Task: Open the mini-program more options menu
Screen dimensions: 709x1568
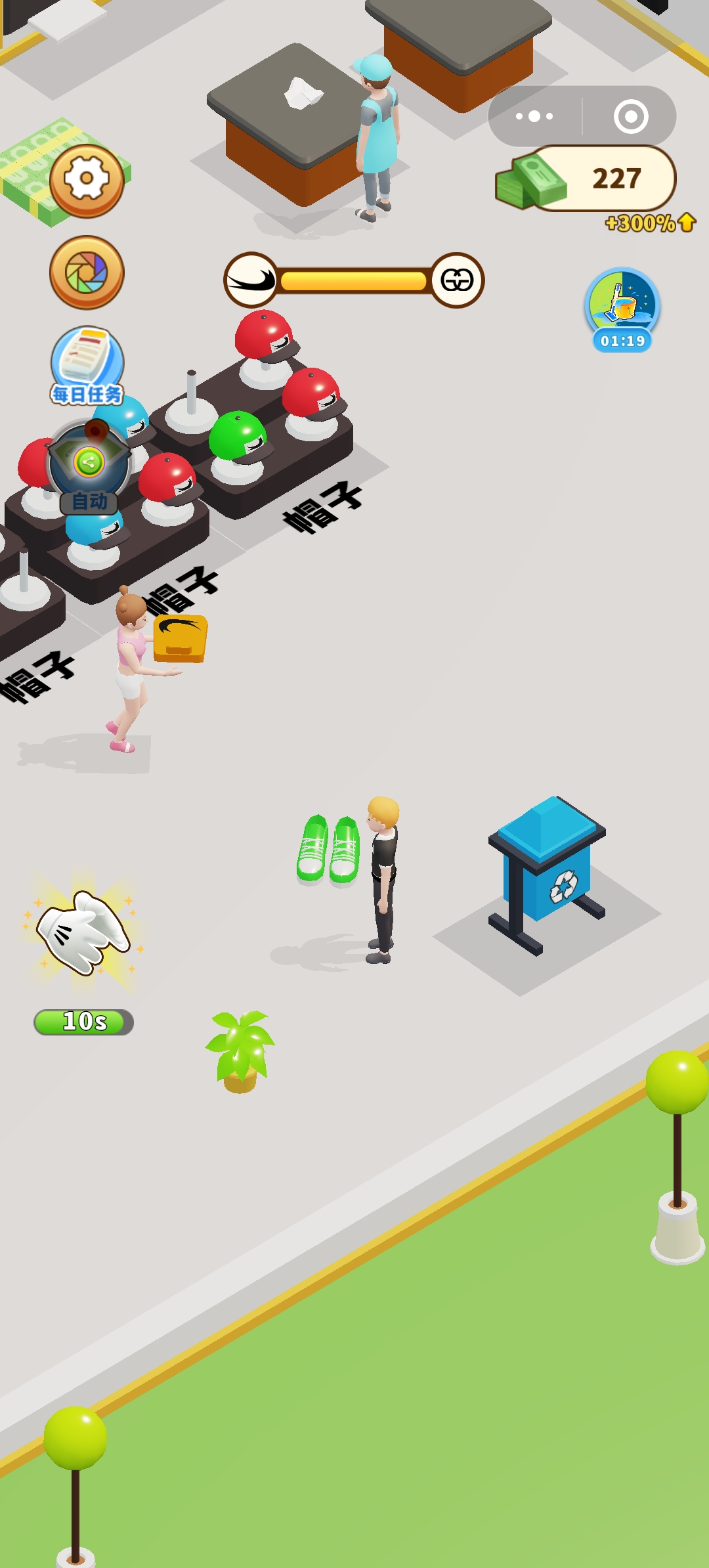Action: 534,116
